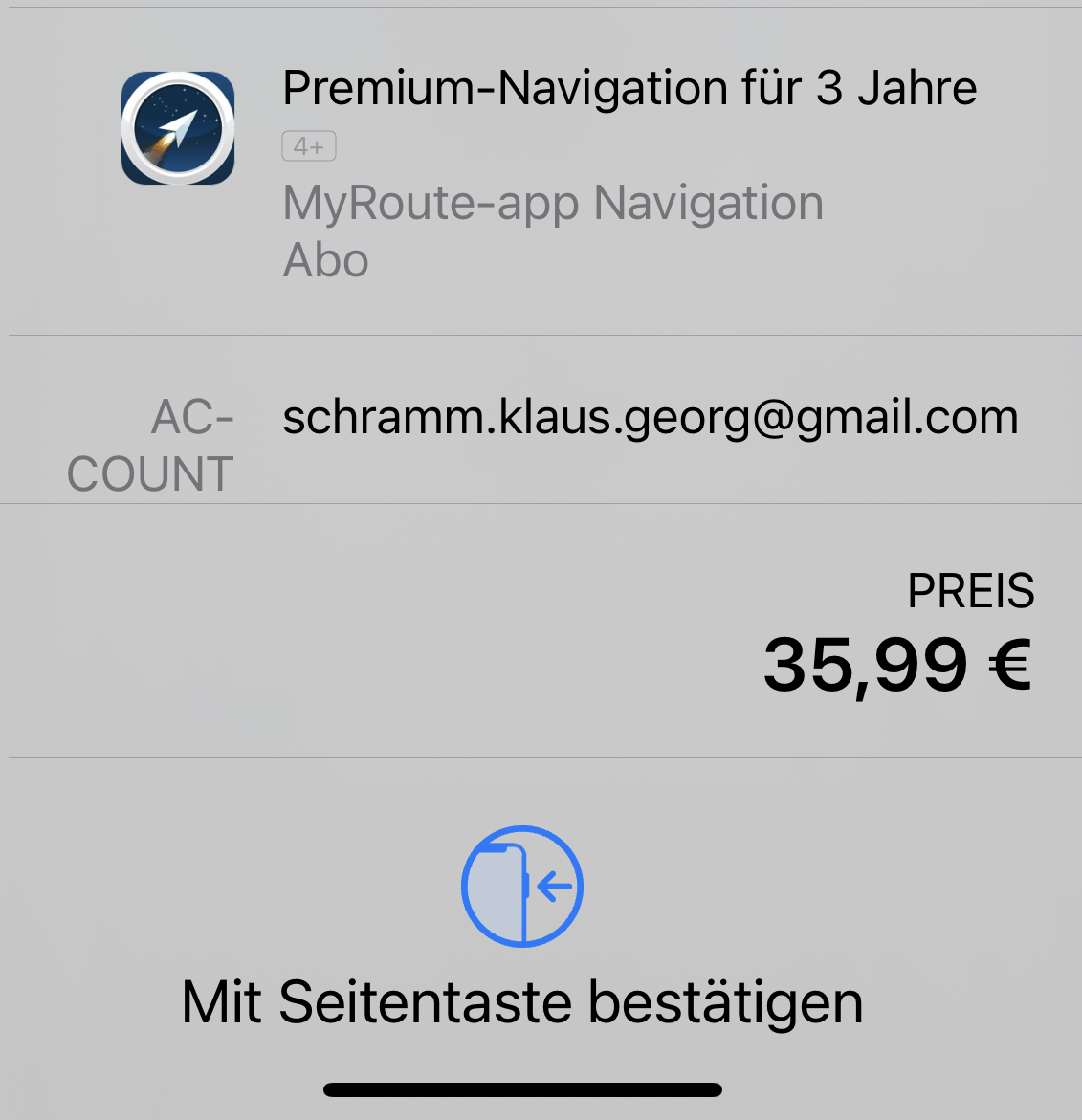Open the account row schramm.klaus.georg@gmail.com
This screenshot has width=1082, height=1120.
tap(650, 418)
